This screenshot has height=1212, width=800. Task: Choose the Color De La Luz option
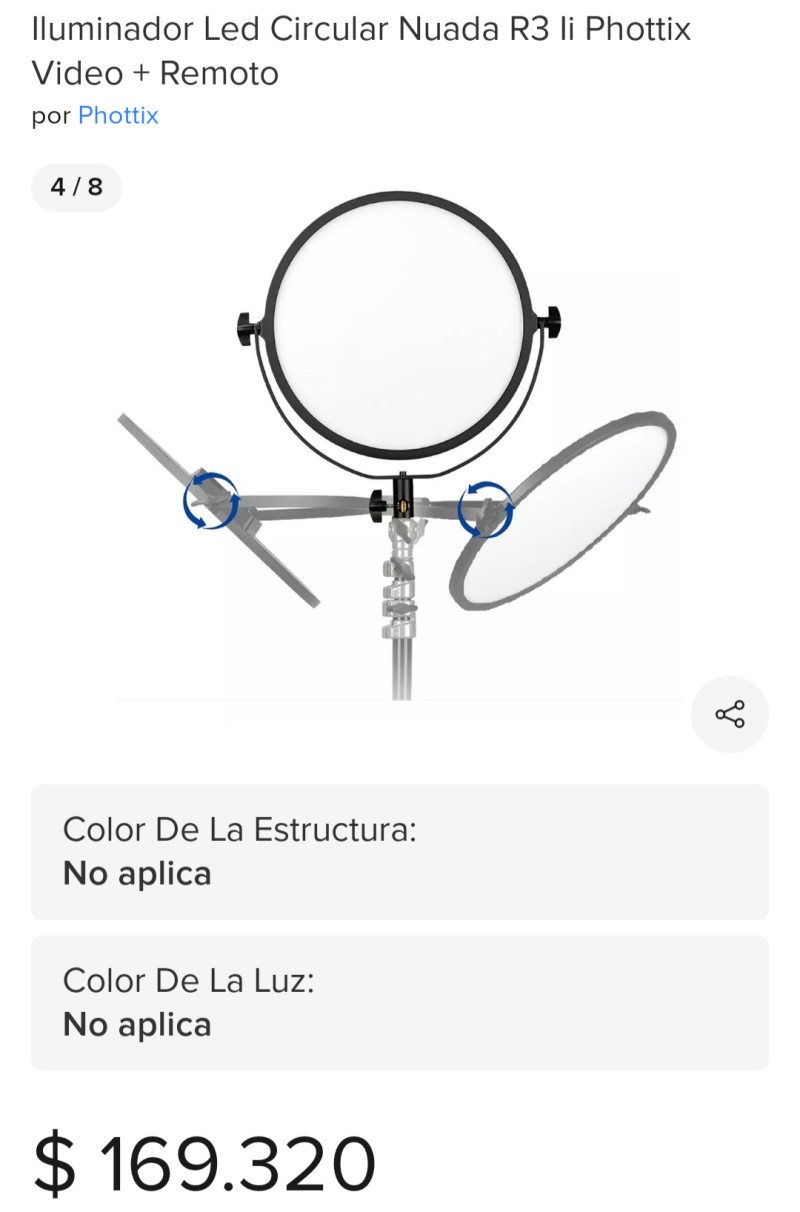click(400, 1003)
